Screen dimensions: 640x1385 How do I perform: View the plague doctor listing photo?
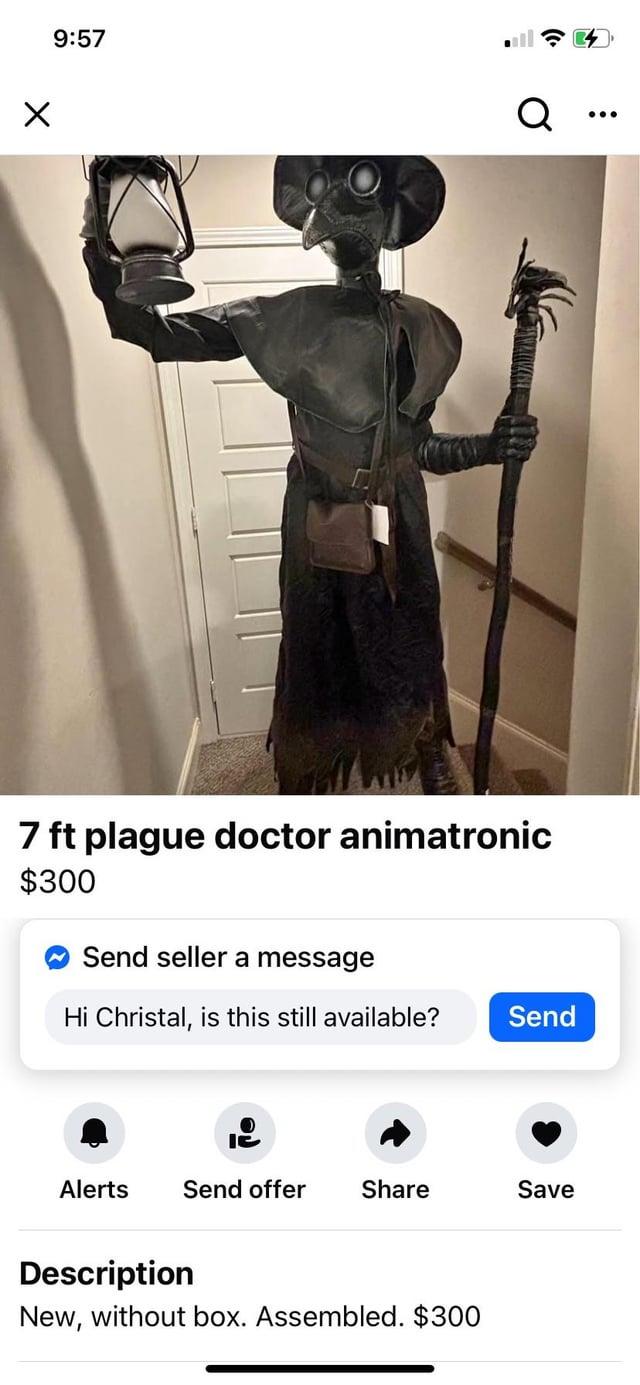pyautogui.click(x=320, y=475)
